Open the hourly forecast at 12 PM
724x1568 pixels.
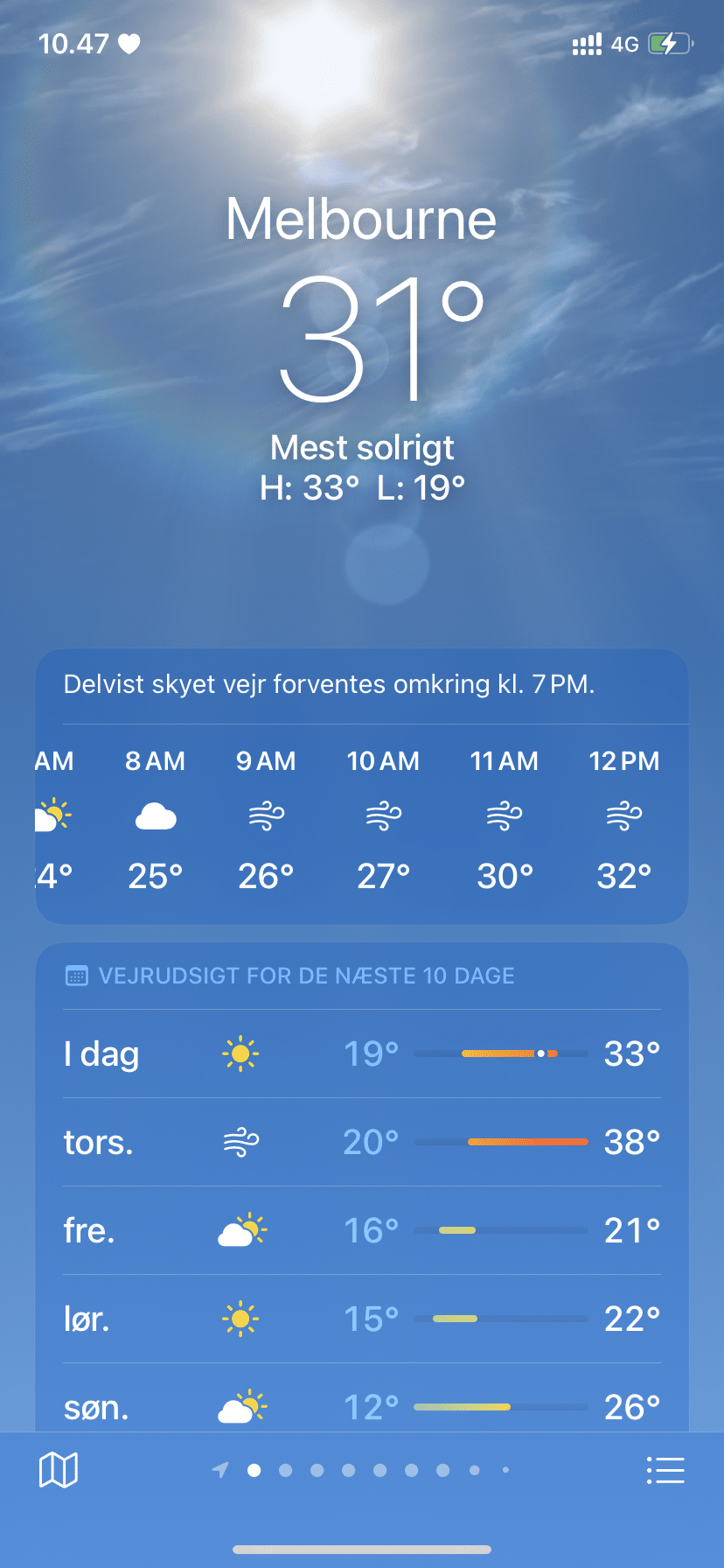click(x=624, y=818)
